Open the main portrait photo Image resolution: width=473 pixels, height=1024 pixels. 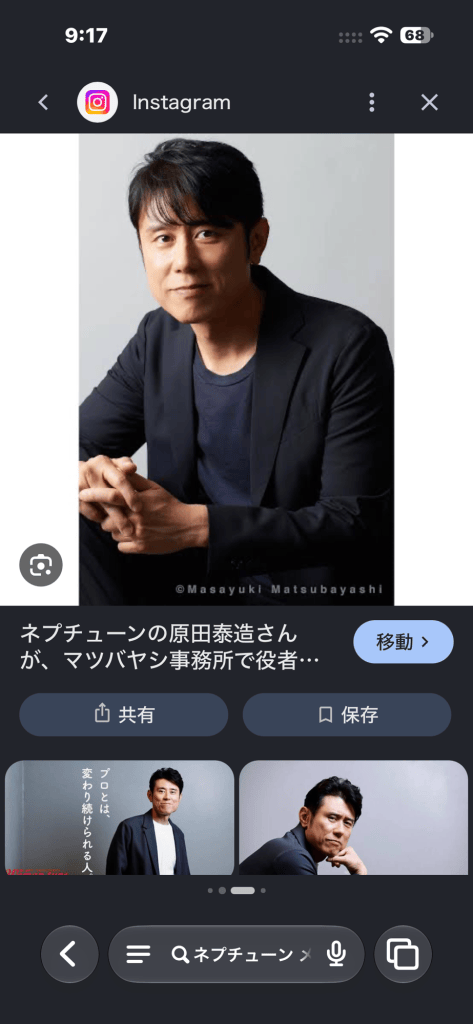pyautogui.click(x=236, y=370)
